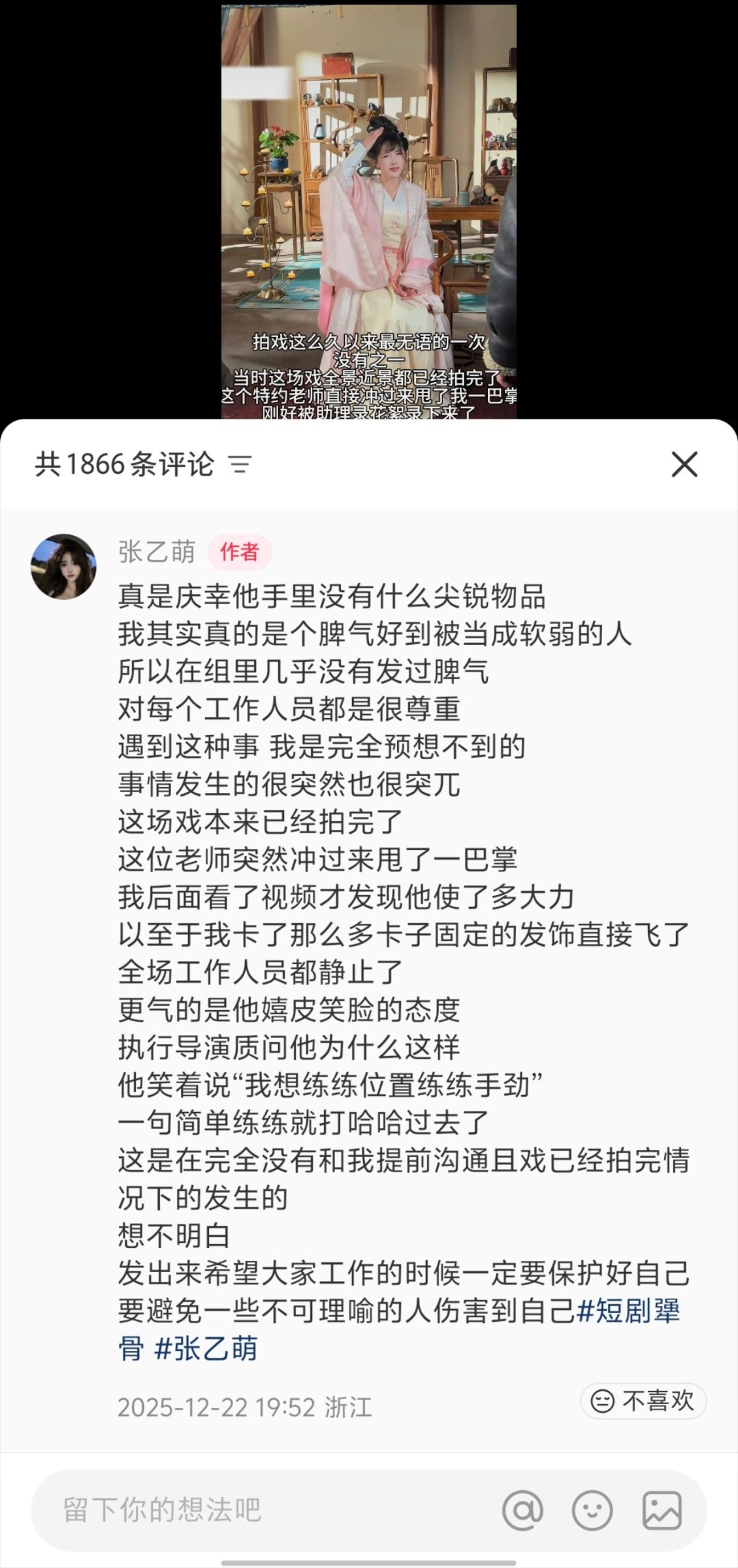Tap the 张乙萌 username

tap(157, 552)
